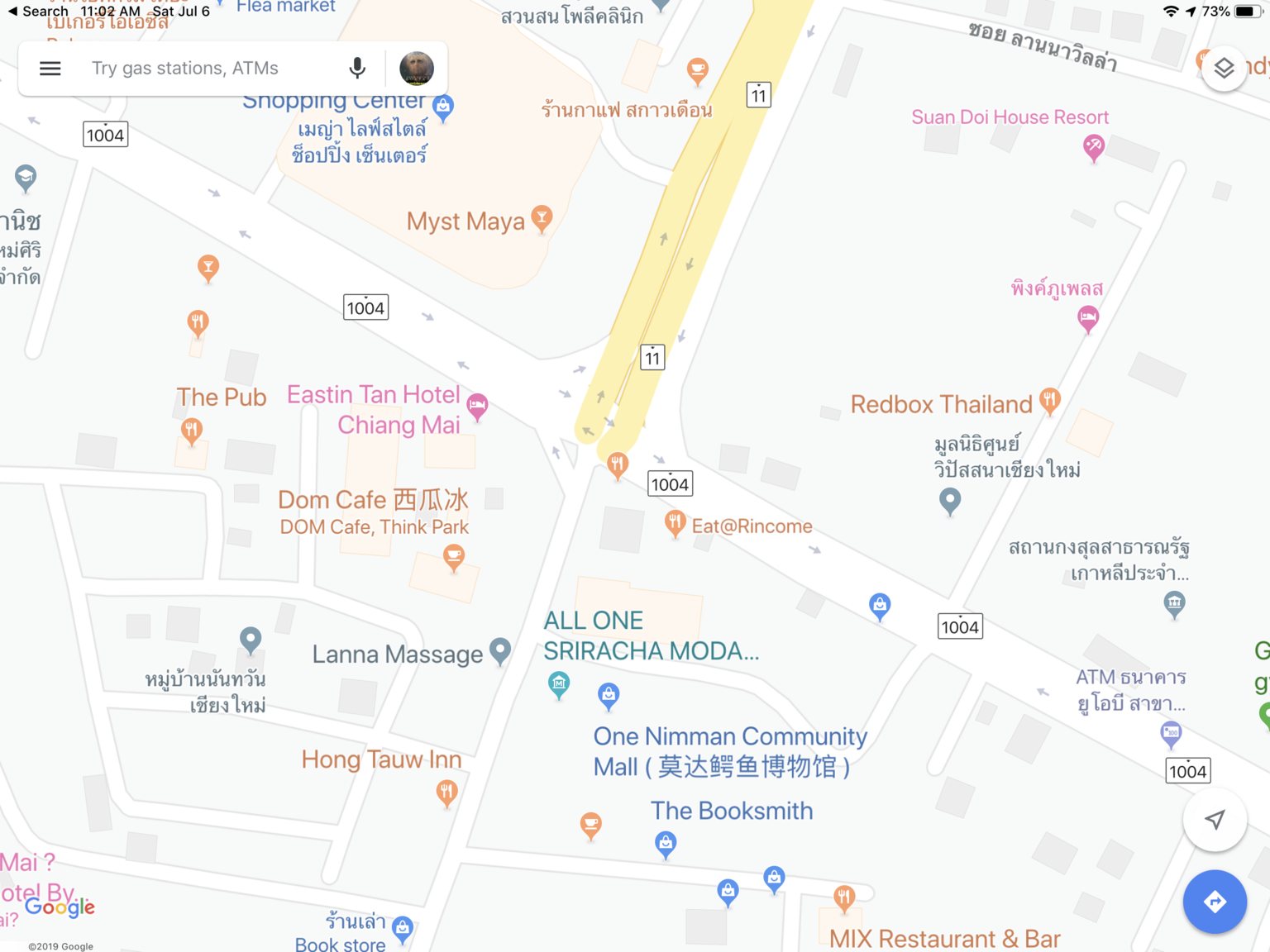
Task: Open the hamburger menu
Action: click(x=50, y=69)
